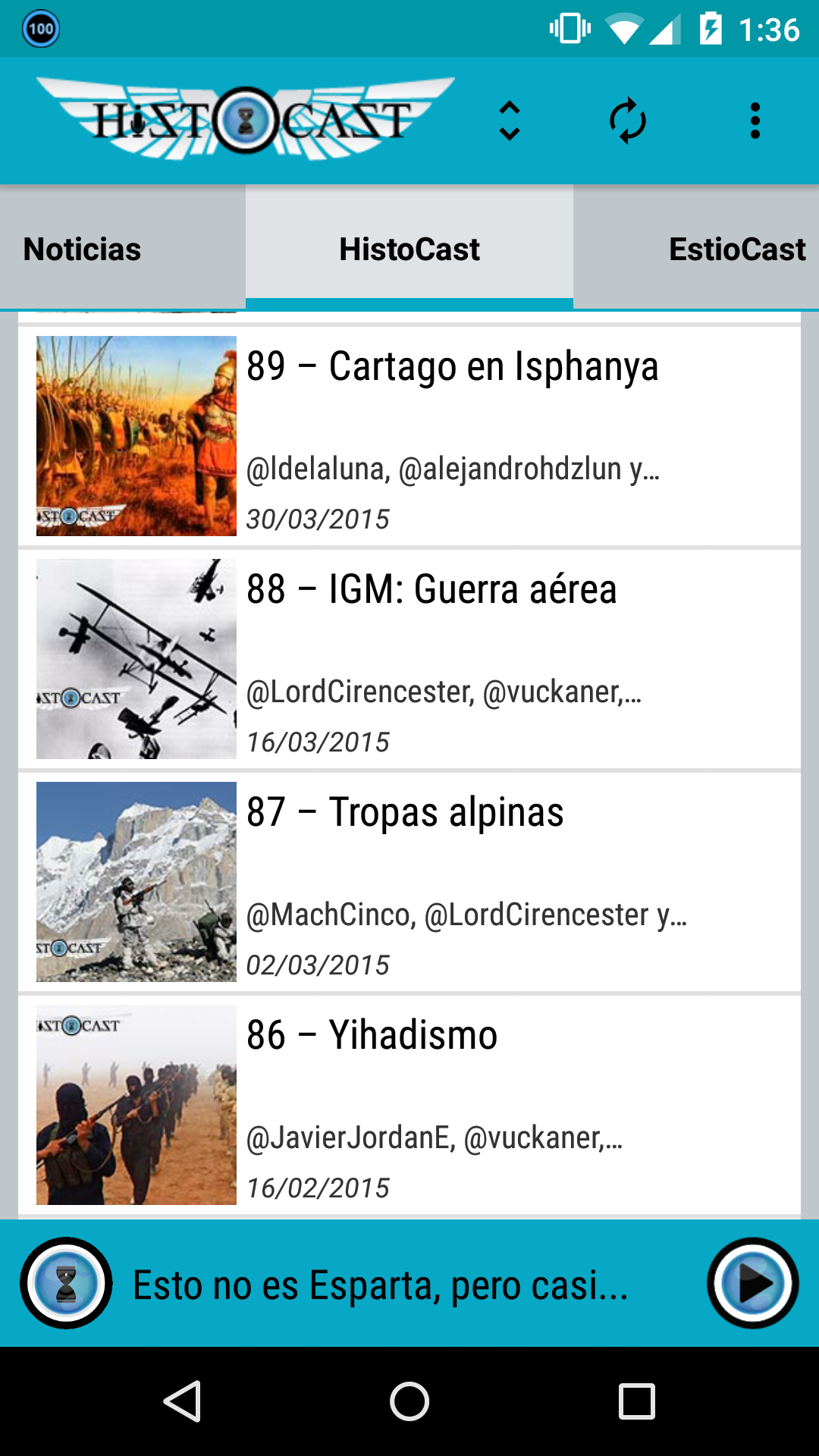819x1456 pixels.
Task: Select the HistoCast tab
Action: tap(409, 249)
